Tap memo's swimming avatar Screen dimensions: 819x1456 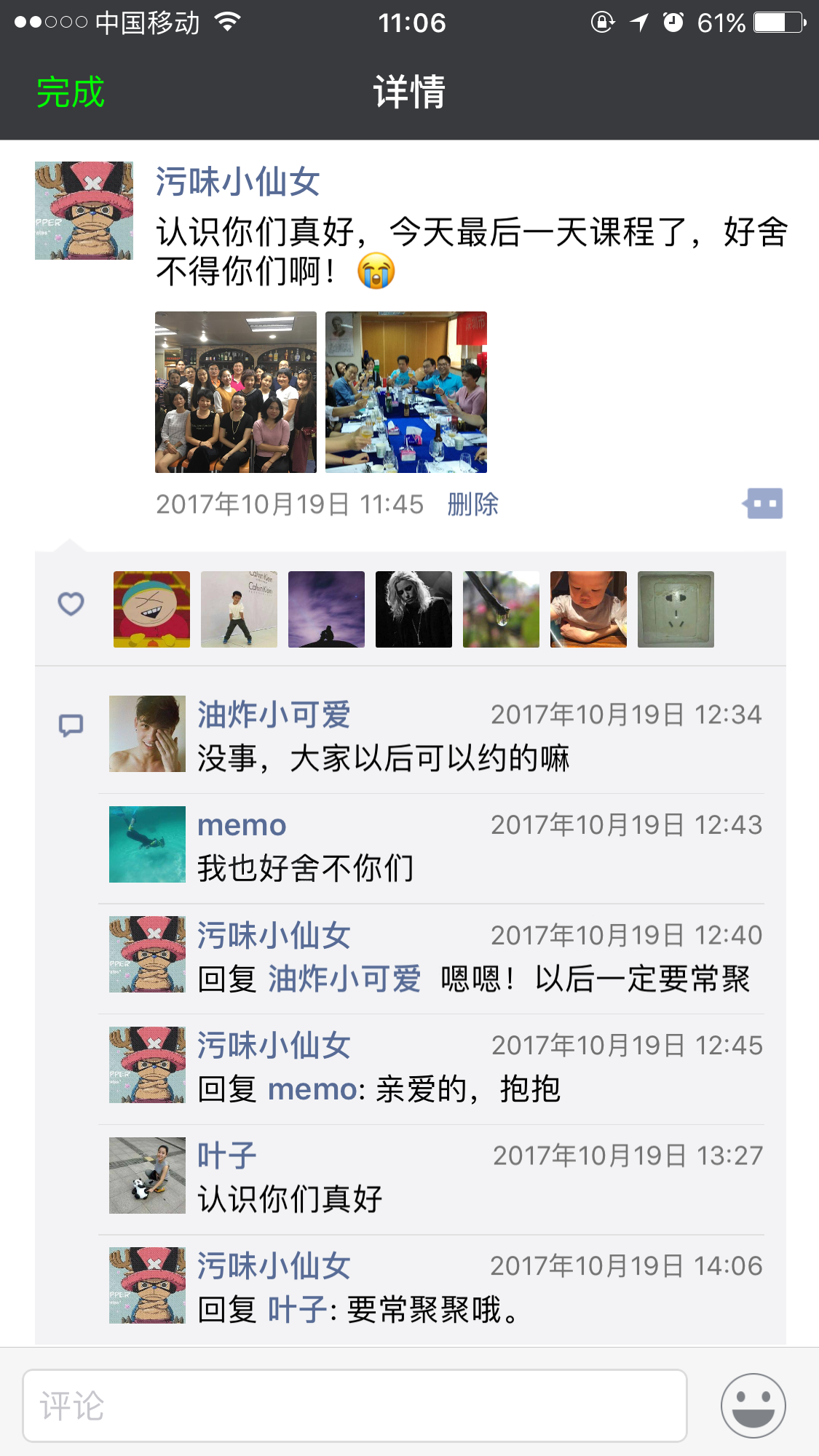(147, 844)
